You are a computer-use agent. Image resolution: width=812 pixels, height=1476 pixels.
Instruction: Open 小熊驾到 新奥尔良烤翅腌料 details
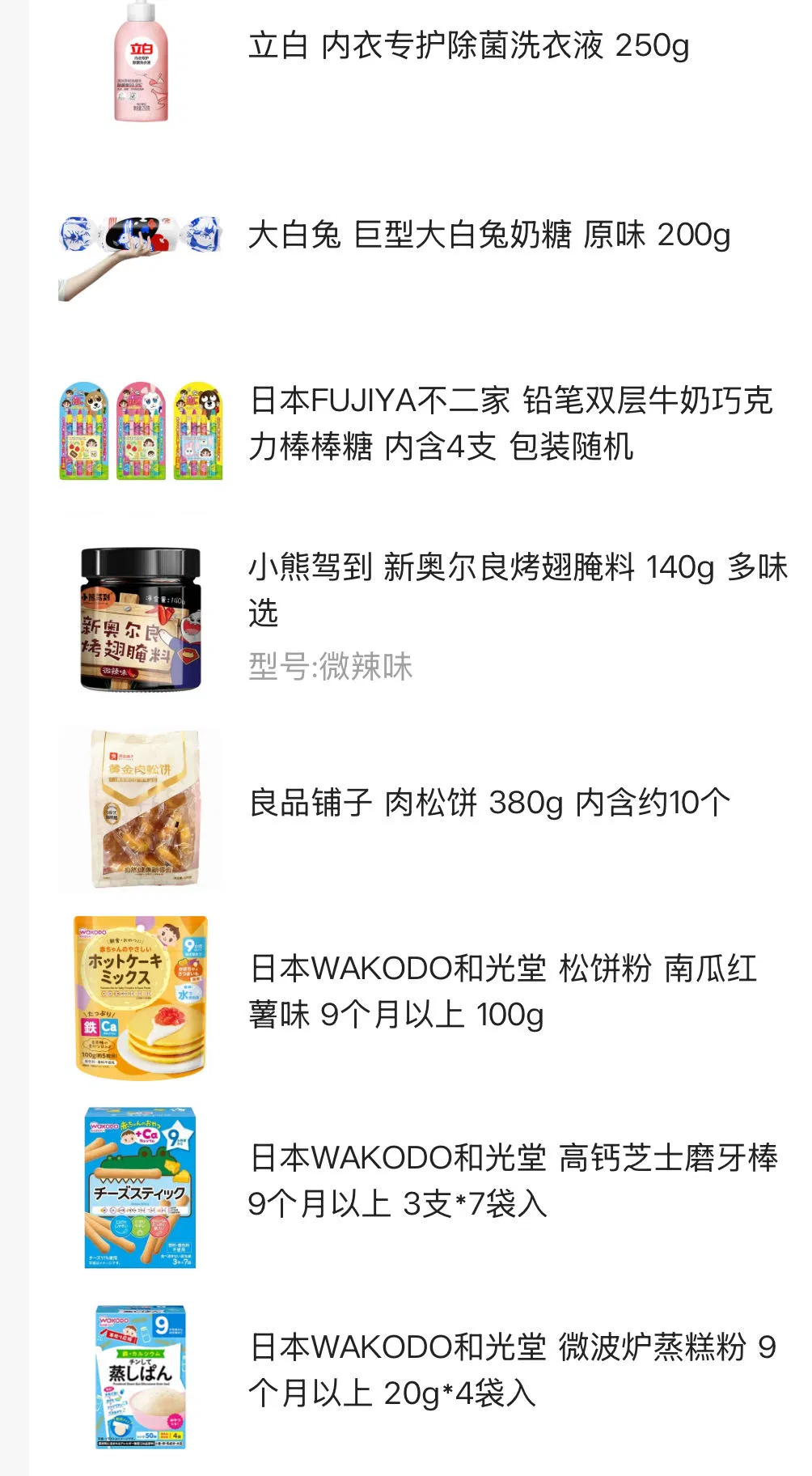pyautogui.click(x=516, y=591)
